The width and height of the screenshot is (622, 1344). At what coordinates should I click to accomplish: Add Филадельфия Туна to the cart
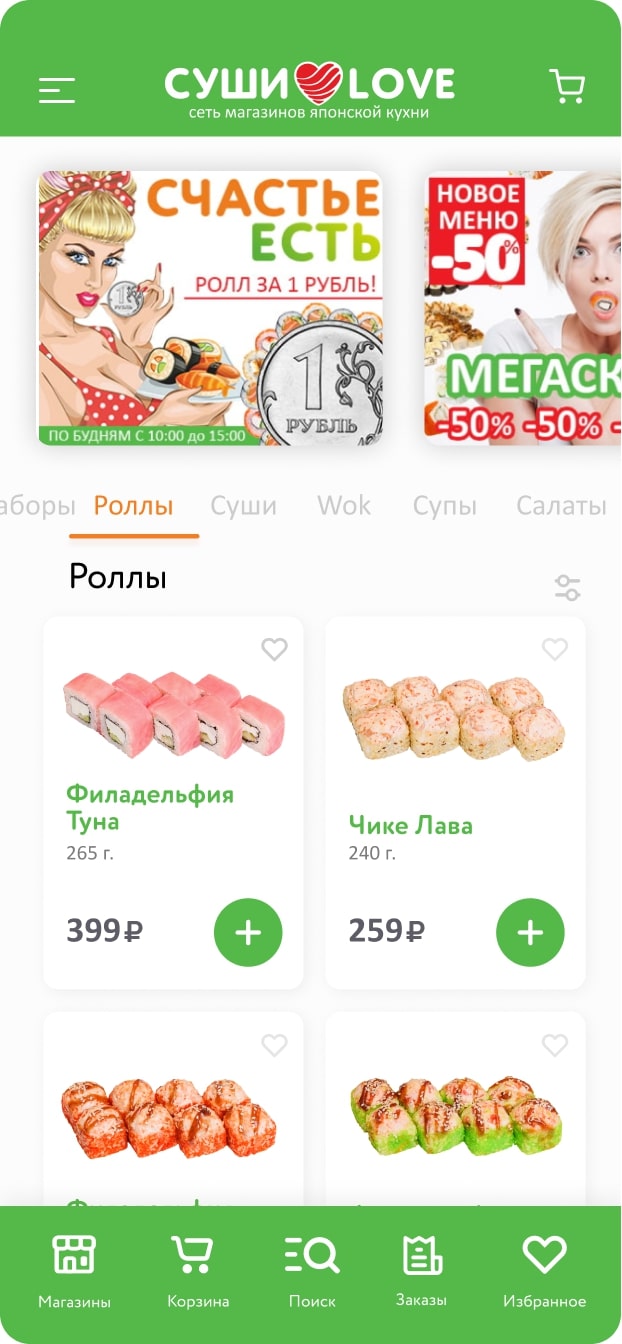(248, 933)
